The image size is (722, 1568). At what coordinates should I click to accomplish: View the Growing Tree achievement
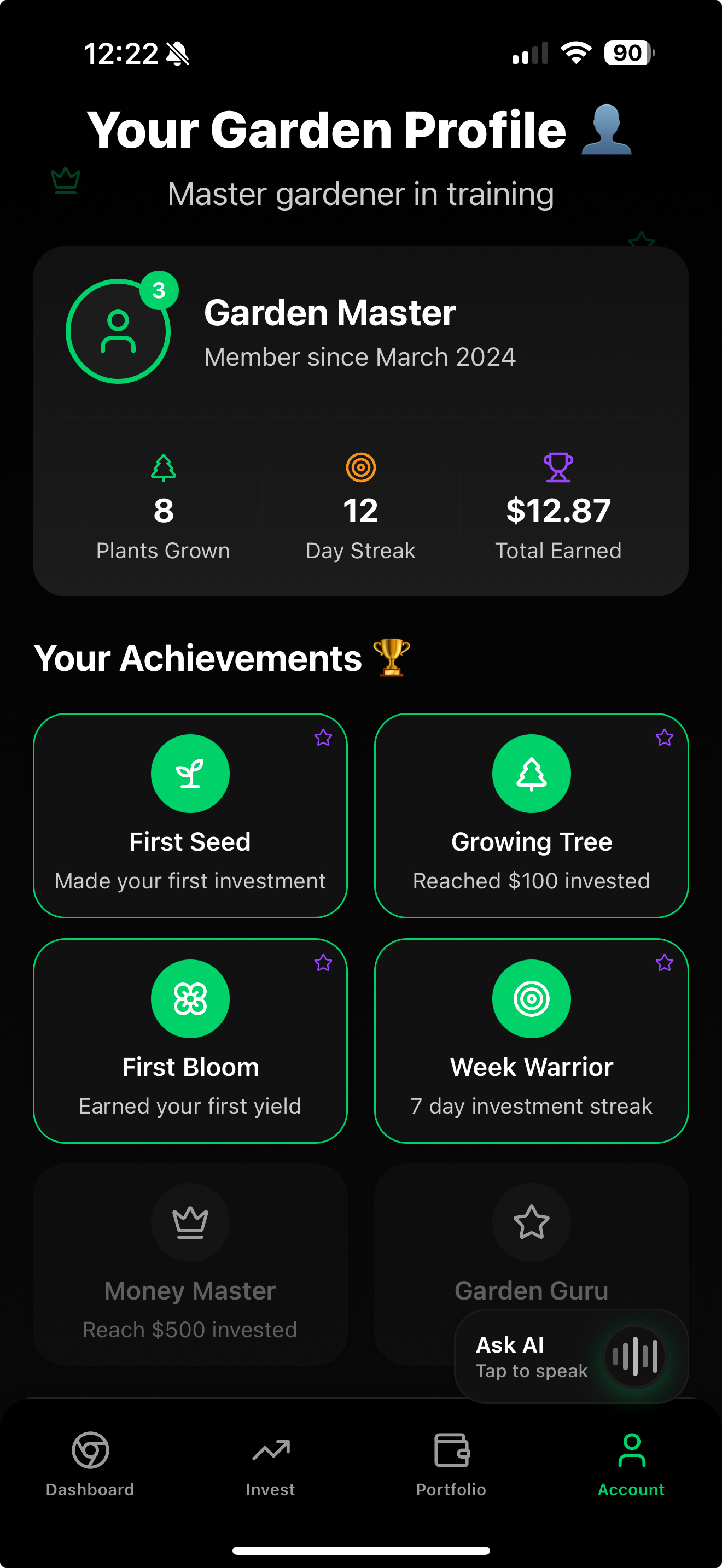tap(532, 815)
